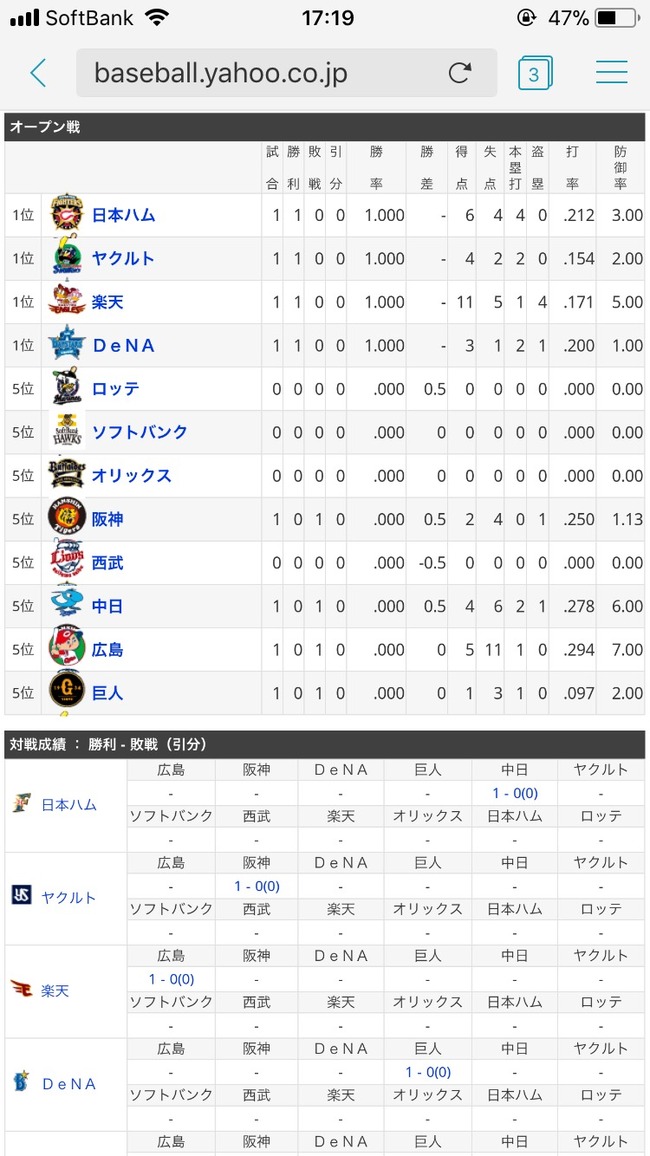
Task: Open the browser hamburger menu
Action: click(x=612, y=73)
